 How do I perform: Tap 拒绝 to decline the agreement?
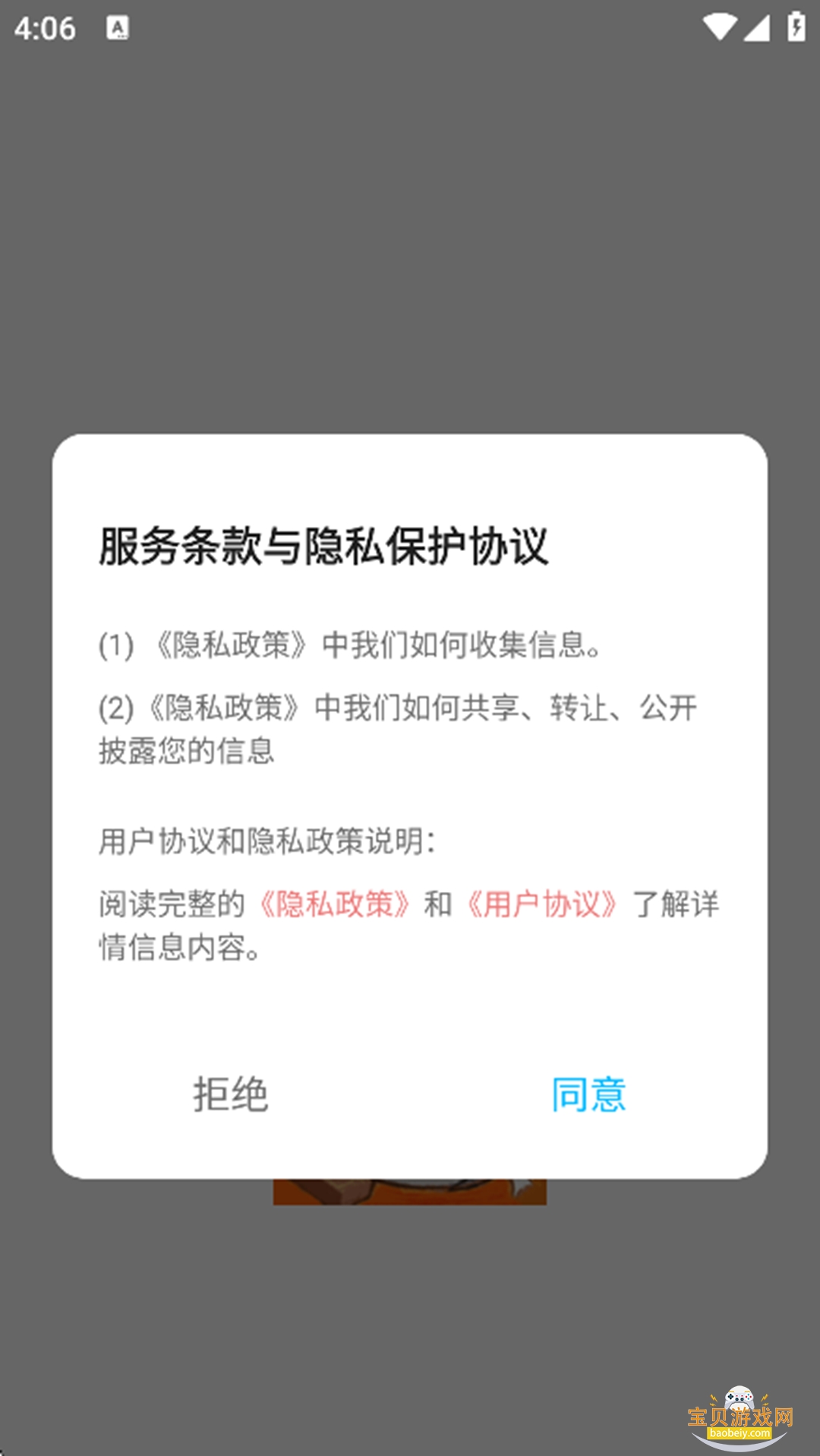click(x=230, y=1093)
